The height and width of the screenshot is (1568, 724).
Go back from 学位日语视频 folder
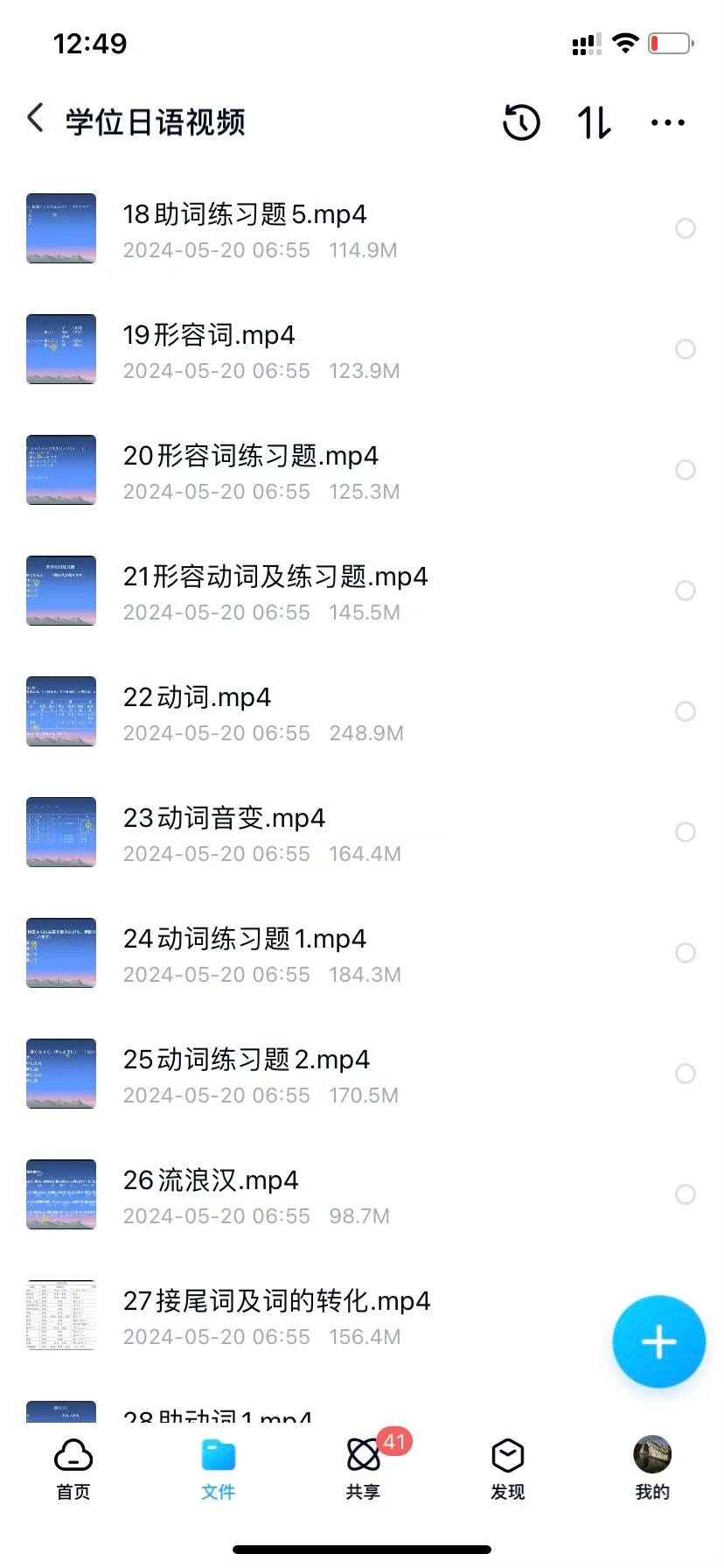[36, 118]
